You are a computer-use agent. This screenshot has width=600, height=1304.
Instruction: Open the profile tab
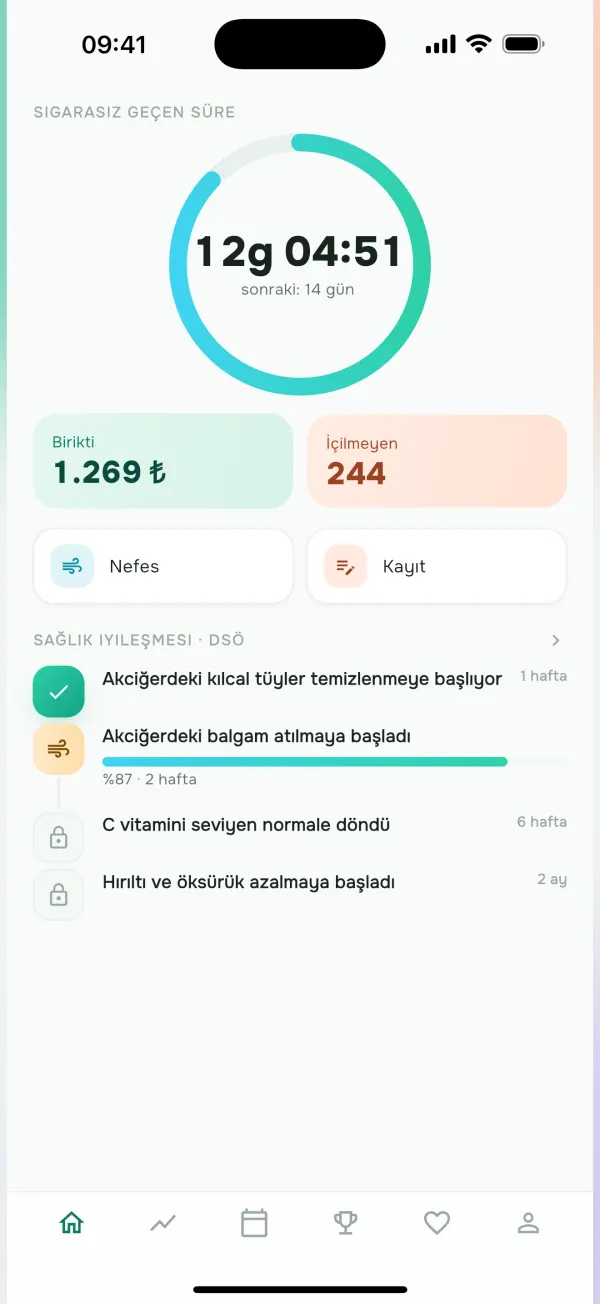click(x=528, y=1222)
